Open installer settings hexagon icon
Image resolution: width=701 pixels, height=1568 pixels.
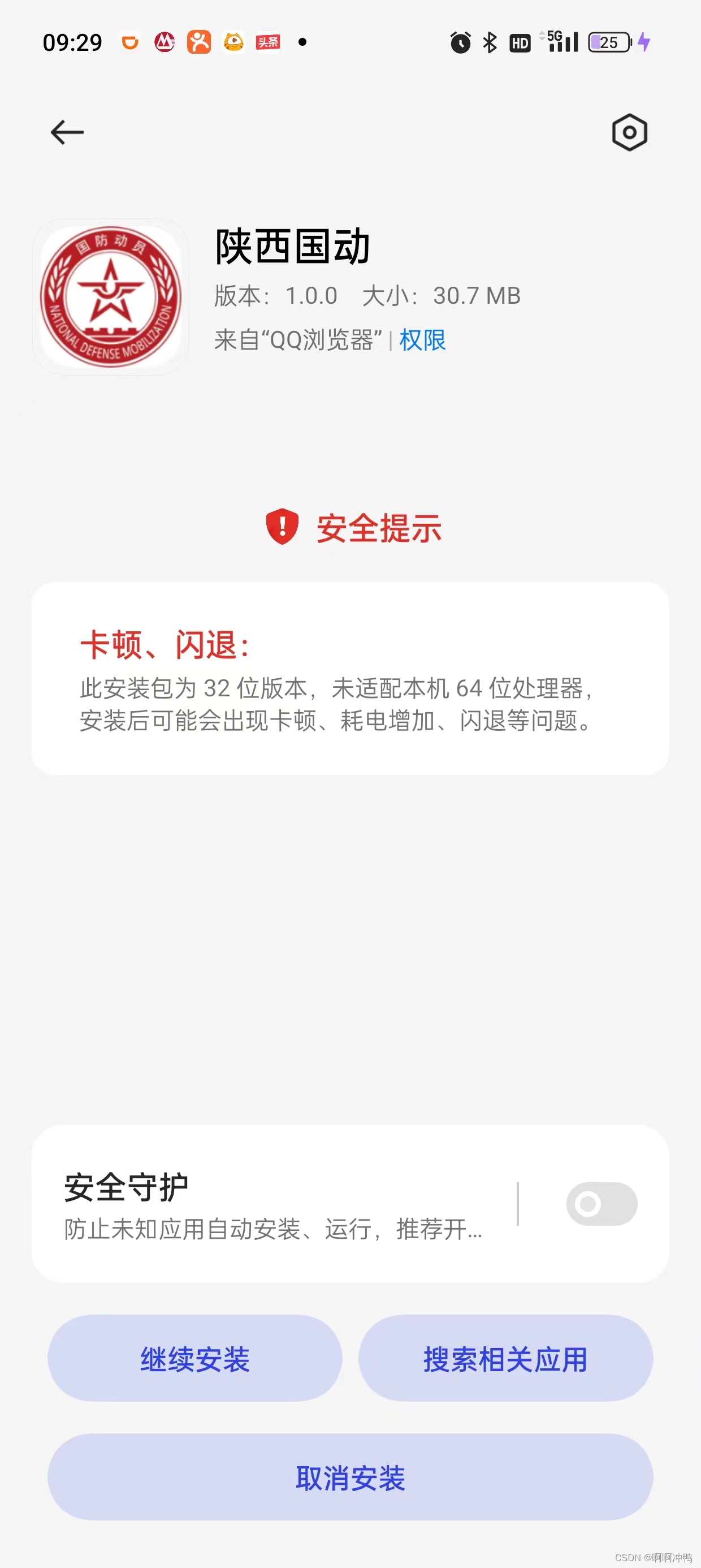[629, 132]
